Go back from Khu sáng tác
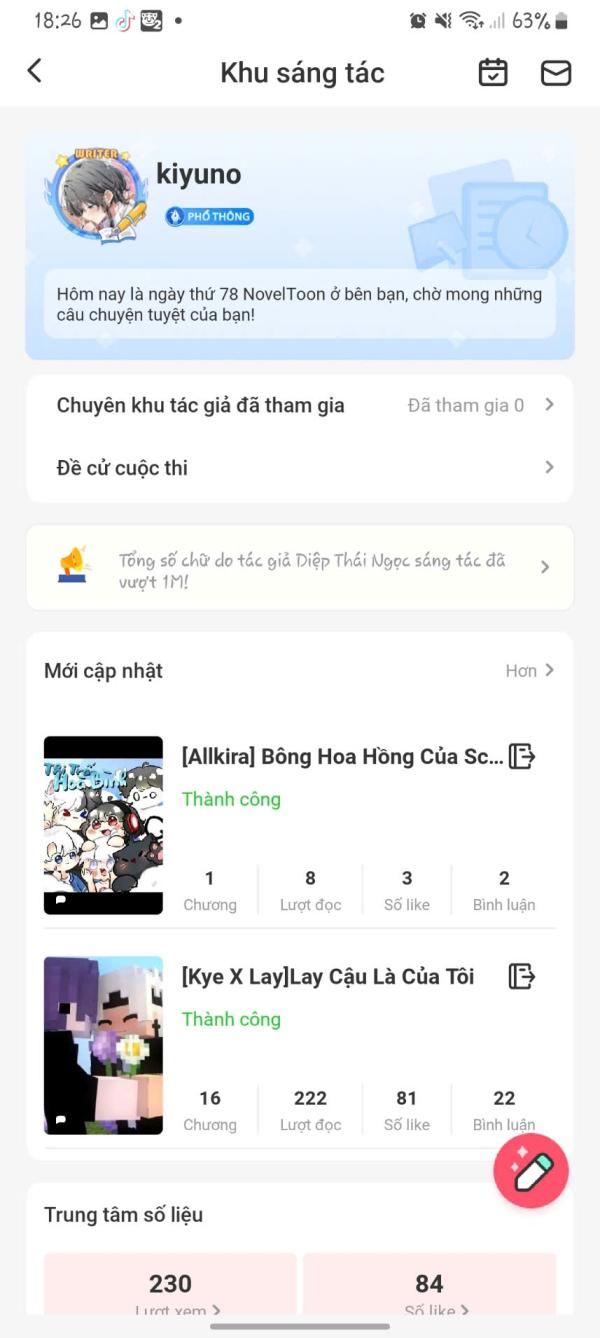Screen dimensions: 600x1338 pyautogui.click(x=35, y=71)
